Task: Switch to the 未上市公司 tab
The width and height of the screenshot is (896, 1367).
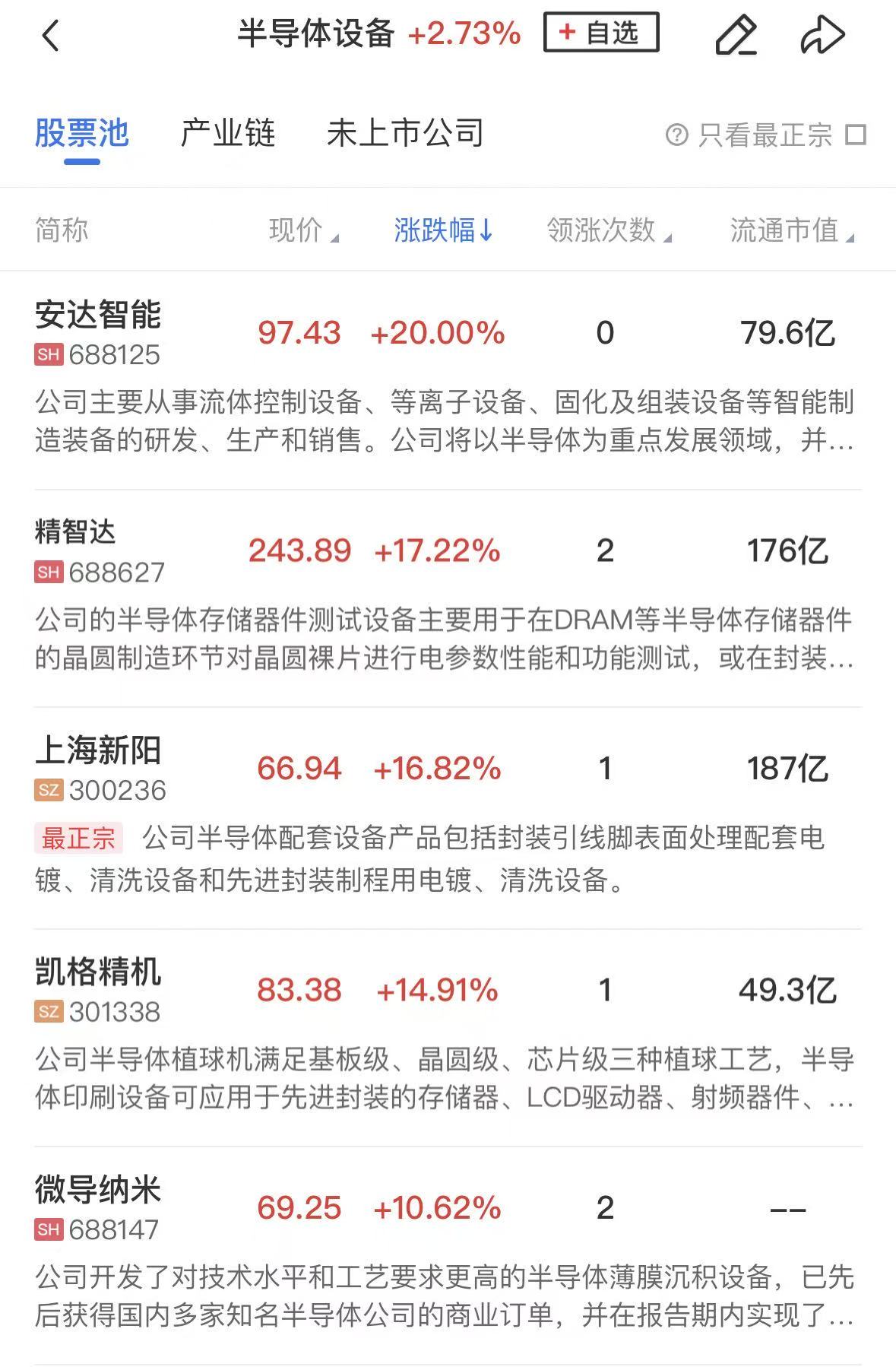Action: tap(405, 134)
